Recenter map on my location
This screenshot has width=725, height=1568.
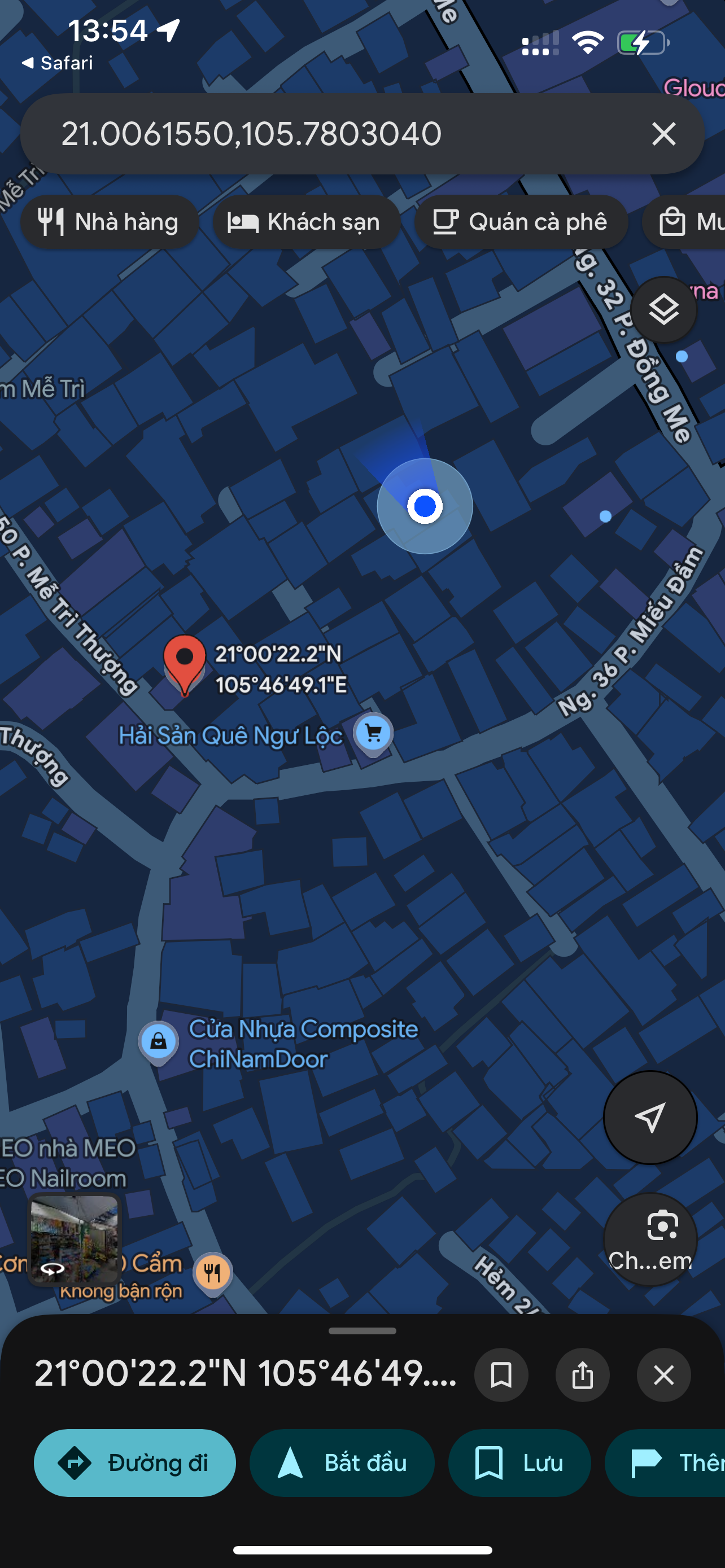pos(649,1117)
